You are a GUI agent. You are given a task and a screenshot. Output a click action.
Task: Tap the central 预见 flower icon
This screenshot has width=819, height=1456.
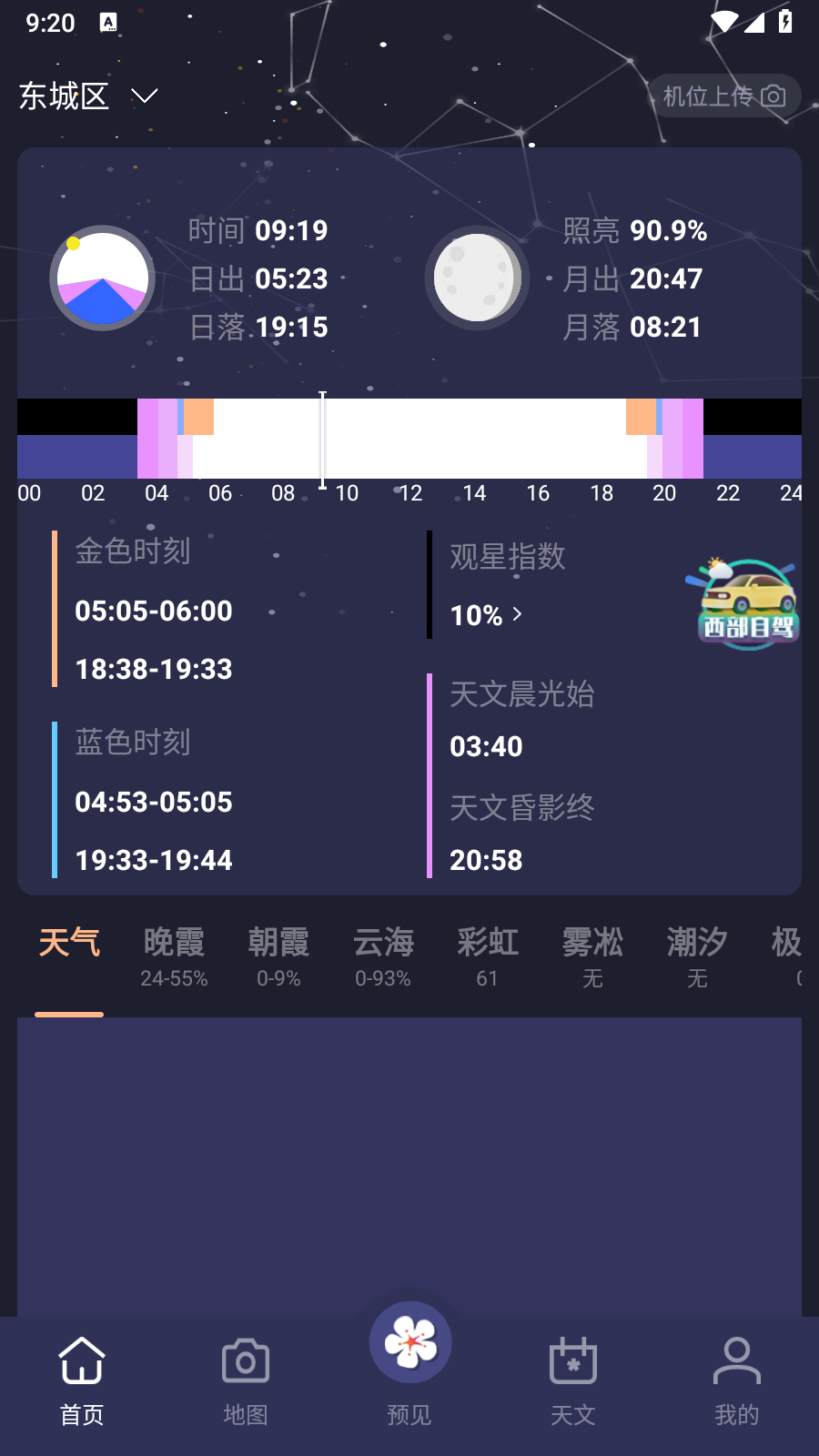pyautogui.click(x=409, y=1341)
